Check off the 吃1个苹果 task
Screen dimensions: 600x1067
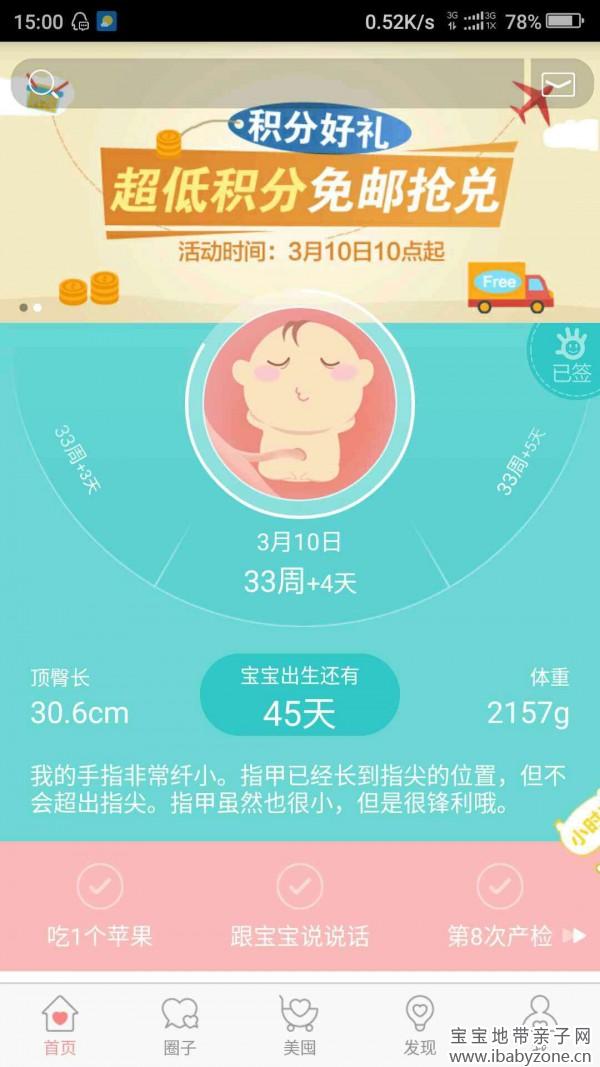click(100, 886)
